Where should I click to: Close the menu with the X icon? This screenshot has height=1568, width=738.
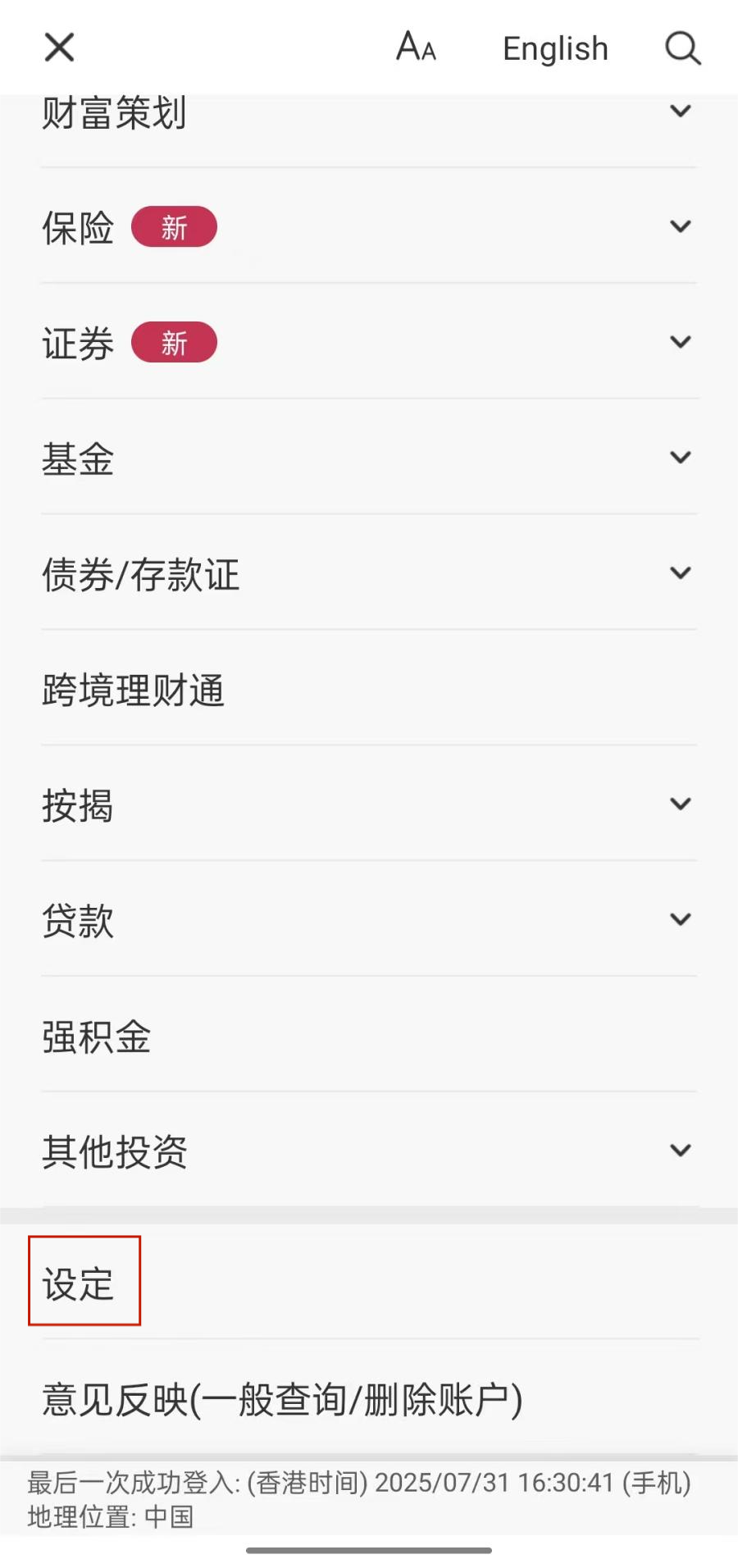coord(59,48)
